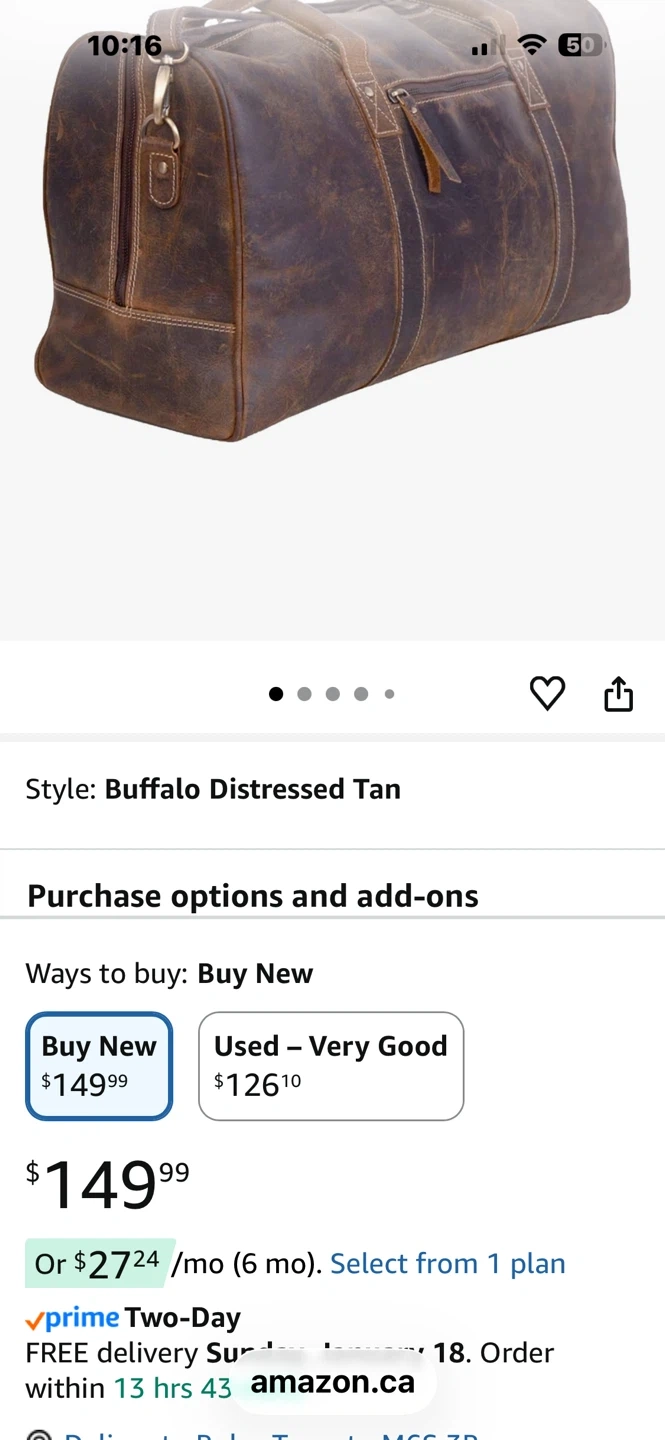Add the duffel bag to wish list
This screenshot has height=1440, width=665.
[x=547, y=693]
